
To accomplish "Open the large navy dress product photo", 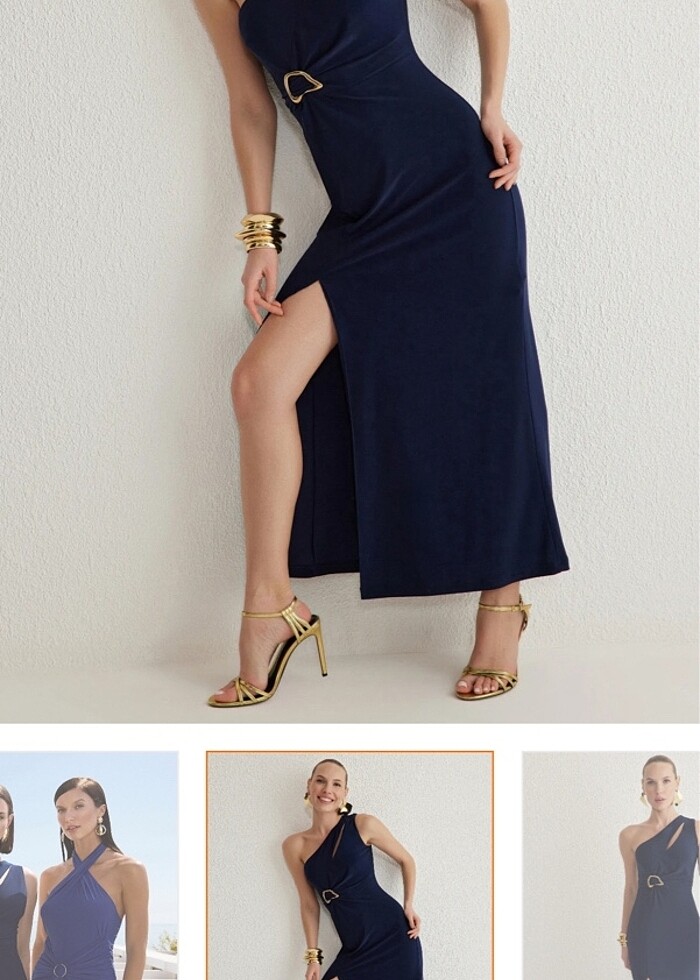I will pyautogui.click(x=350, y=360).
